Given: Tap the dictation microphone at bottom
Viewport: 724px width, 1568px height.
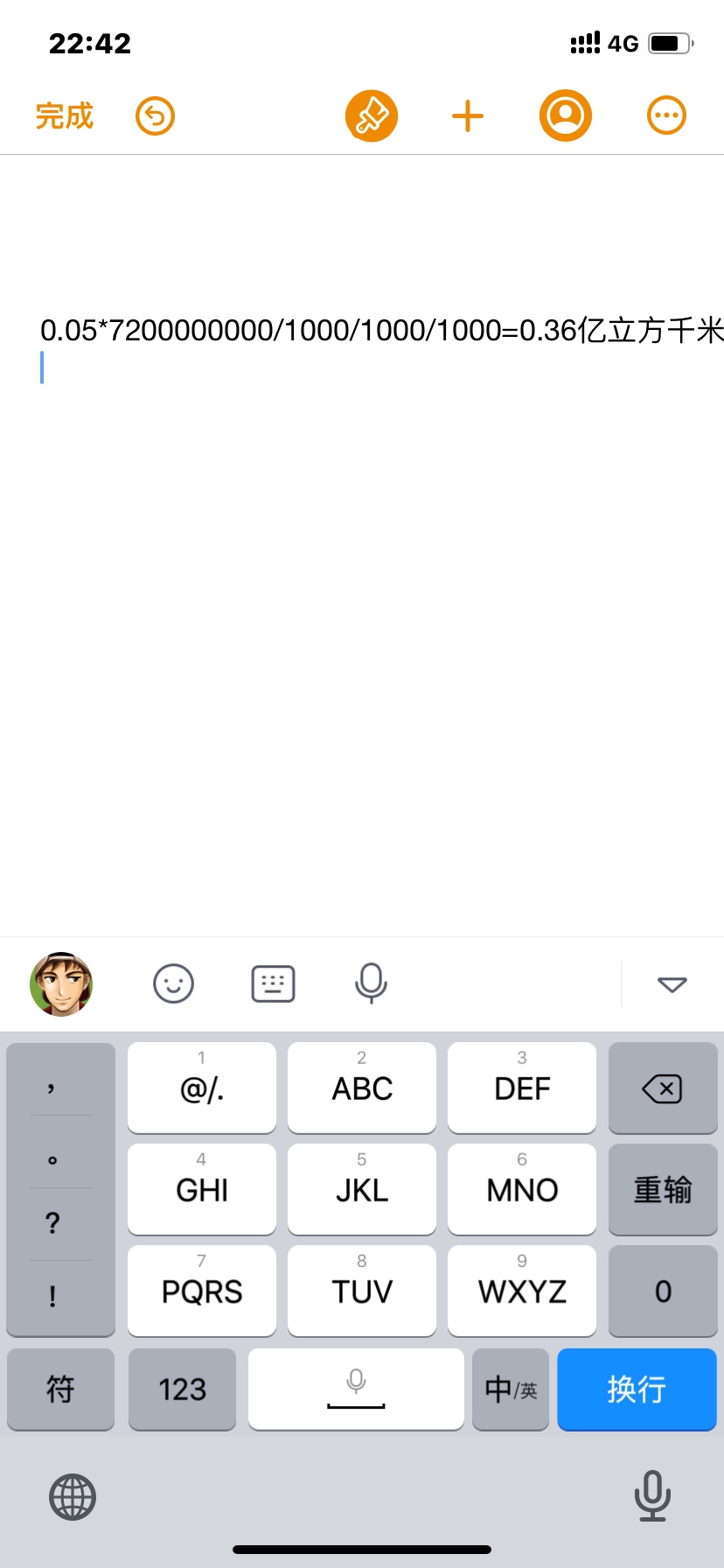Looking at the screenshot, I should point(652,1495).
